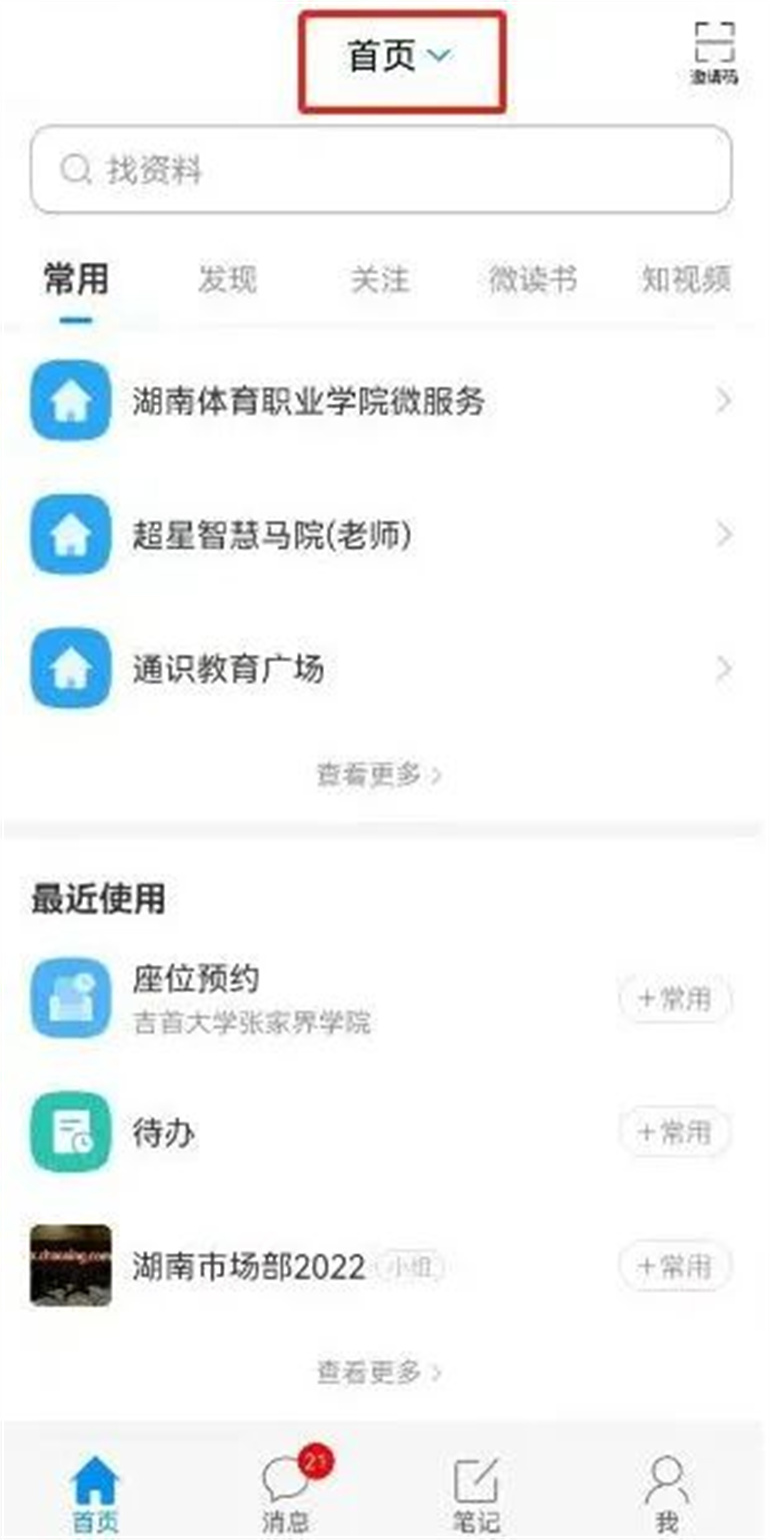The image size is (770, 1540).
Task: View more under 最近使用
Action: [x=380, y=1372]
